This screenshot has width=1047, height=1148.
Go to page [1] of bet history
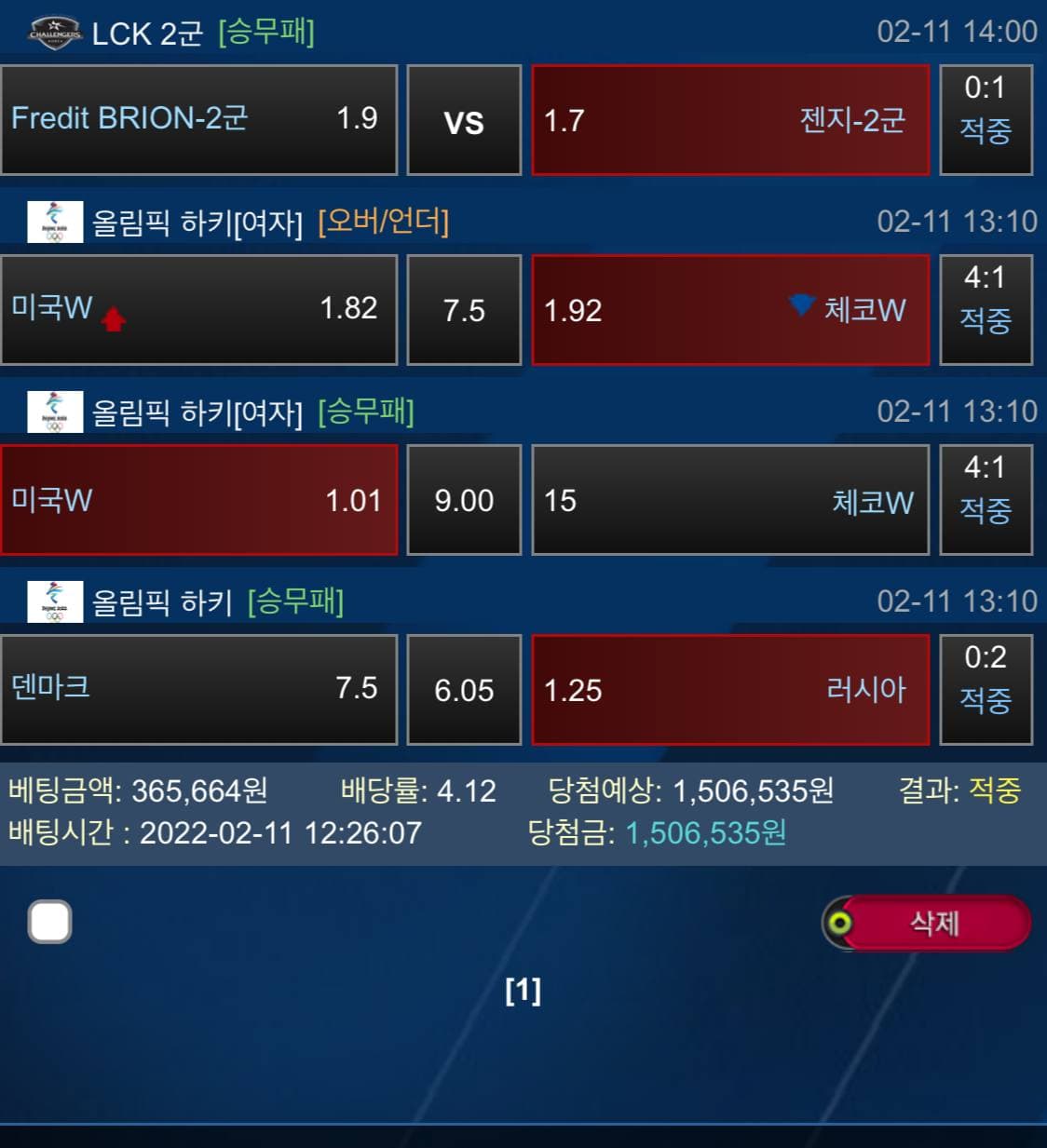click(x=523, y=990)
